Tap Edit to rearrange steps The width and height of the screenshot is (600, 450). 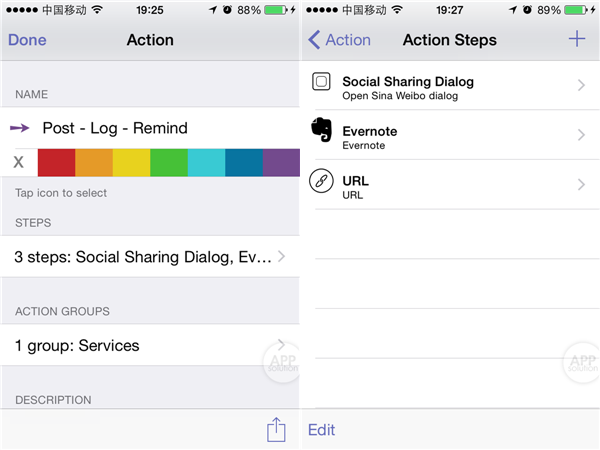(x=322, y=430)
